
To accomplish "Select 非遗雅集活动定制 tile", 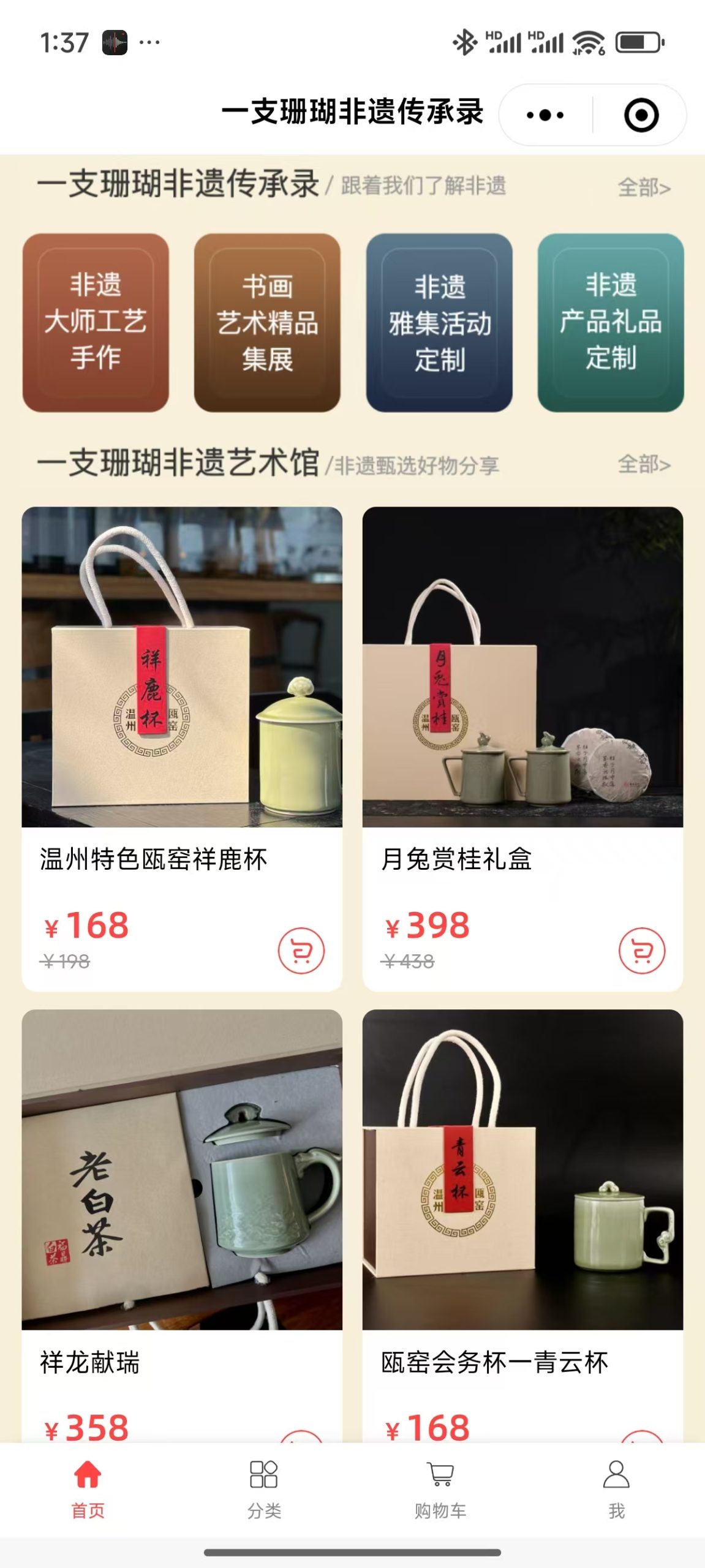I will click(x=439, y=323).
